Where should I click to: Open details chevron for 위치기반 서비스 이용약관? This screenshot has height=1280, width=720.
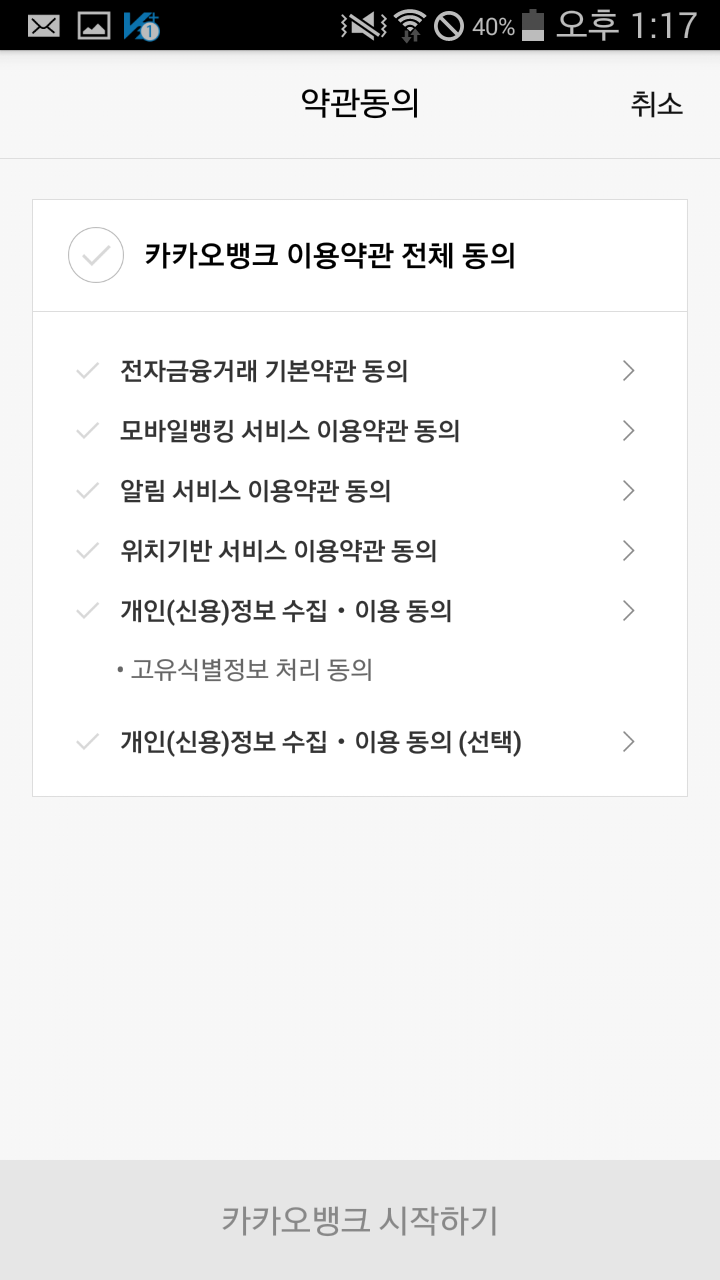[x=628, y=551]
